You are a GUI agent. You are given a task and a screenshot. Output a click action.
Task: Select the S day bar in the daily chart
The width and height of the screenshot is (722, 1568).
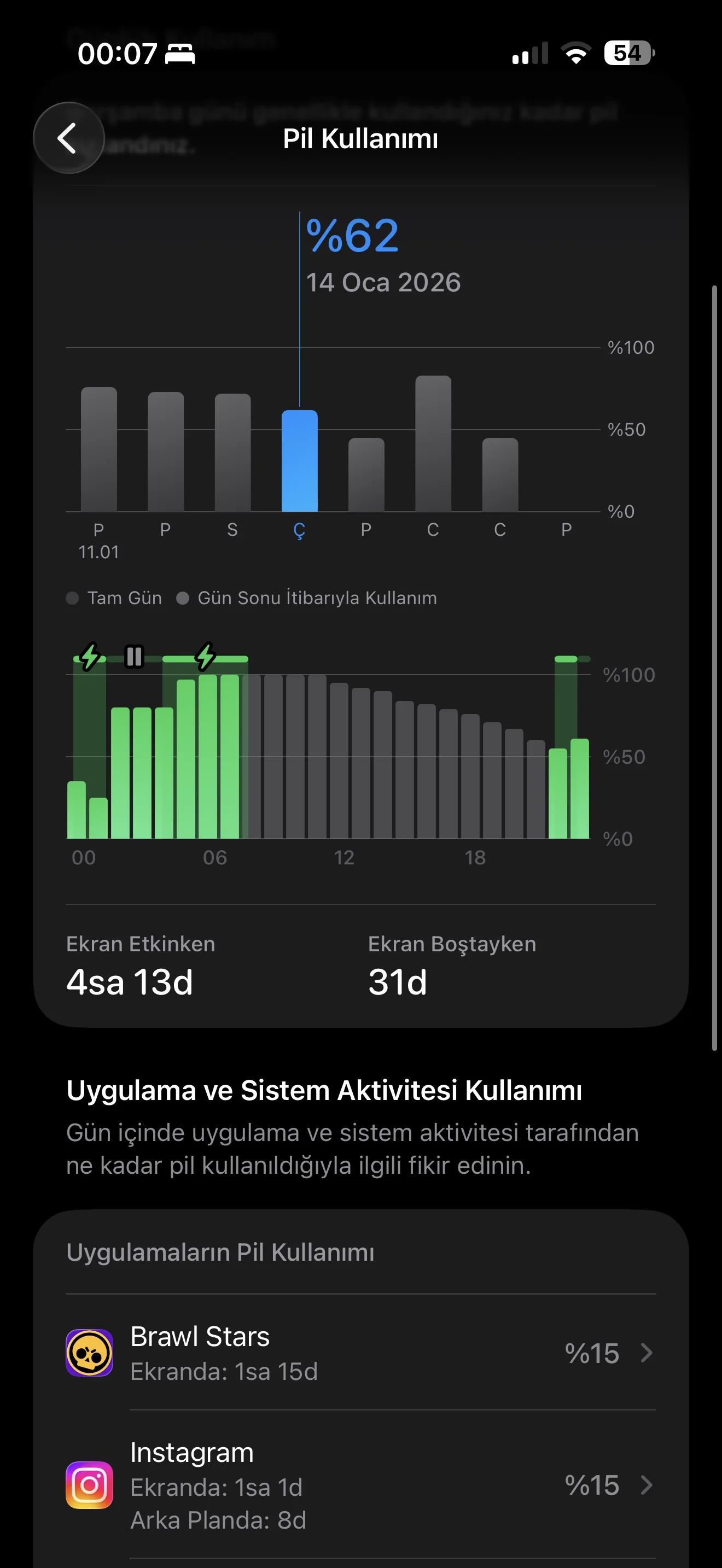[x=232, y=452]
